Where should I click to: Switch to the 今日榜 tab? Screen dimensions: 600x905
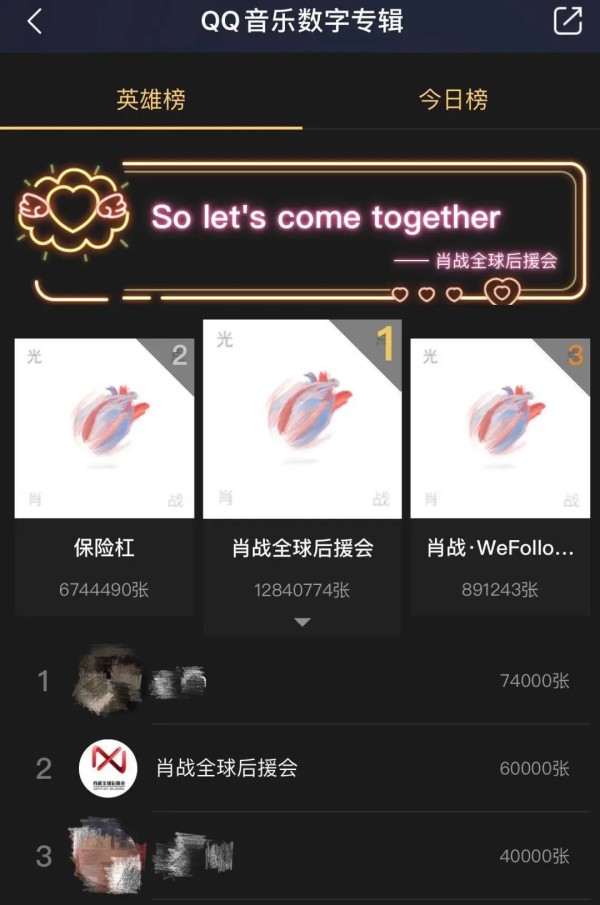pos(453,100)
